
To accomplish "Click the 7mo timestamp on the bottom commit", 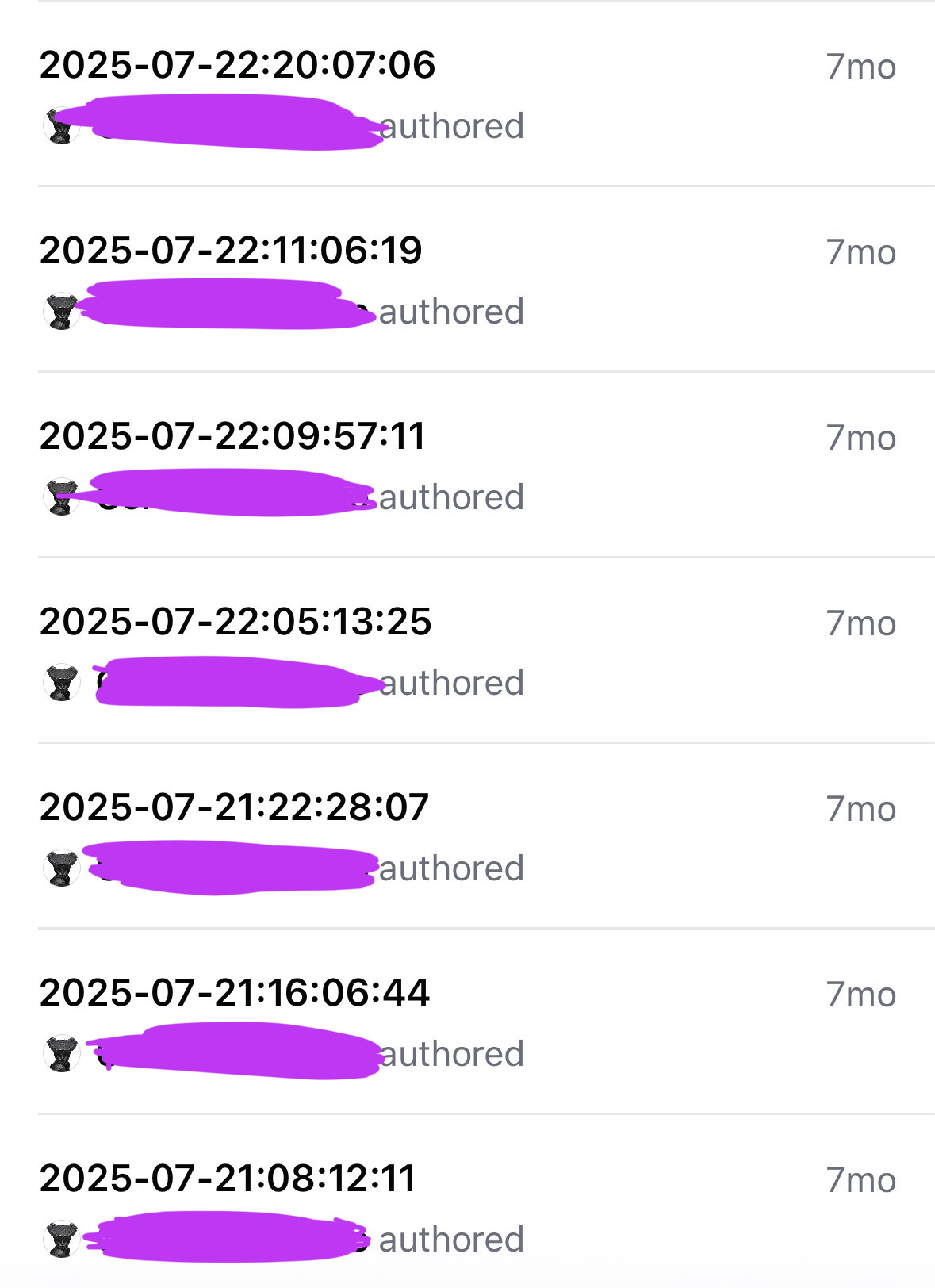I will [x=860, y=1179].
